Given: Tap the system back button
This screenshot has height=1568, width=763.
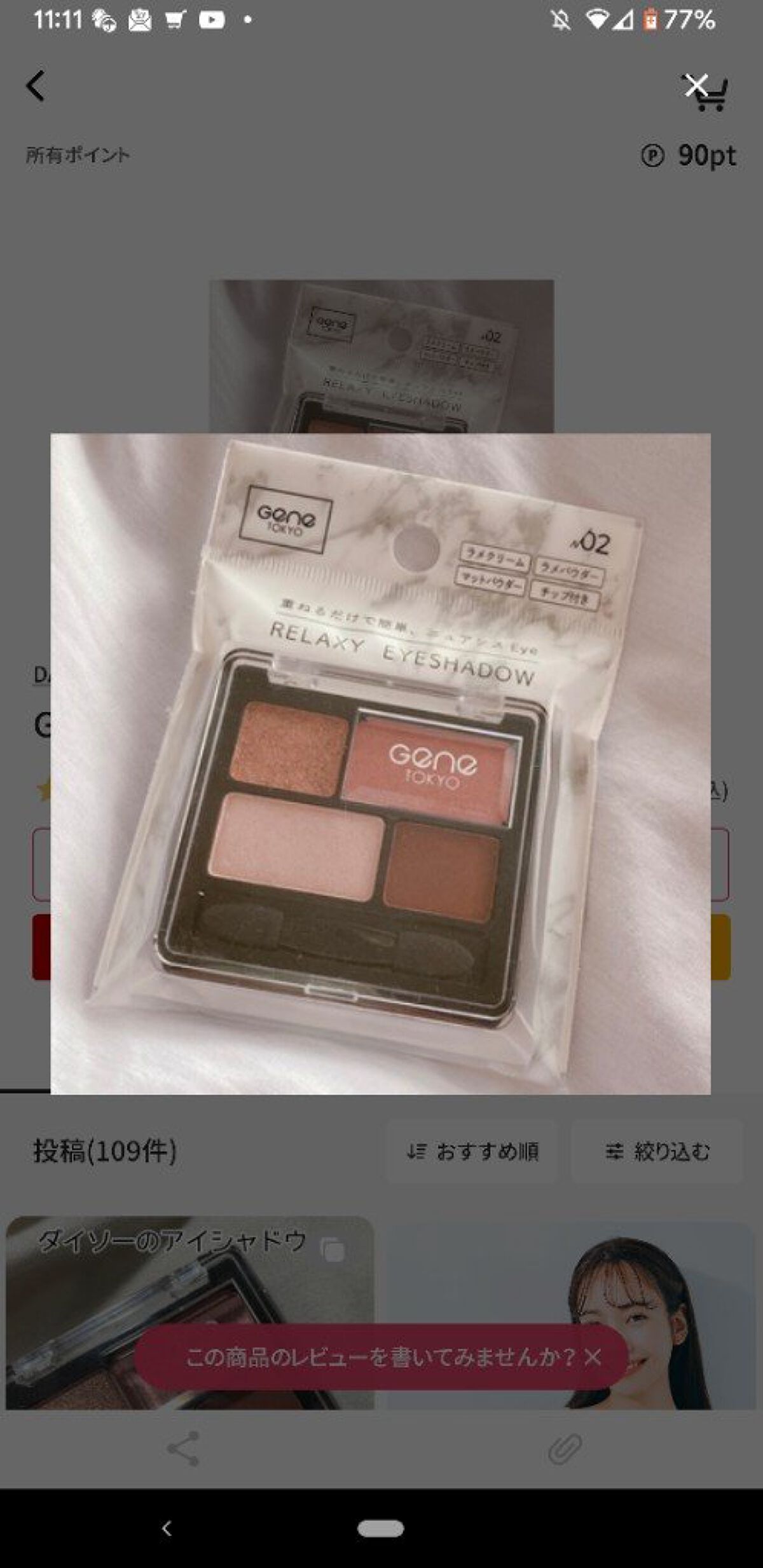Looking at the screenshot, I should point(167,1529).
